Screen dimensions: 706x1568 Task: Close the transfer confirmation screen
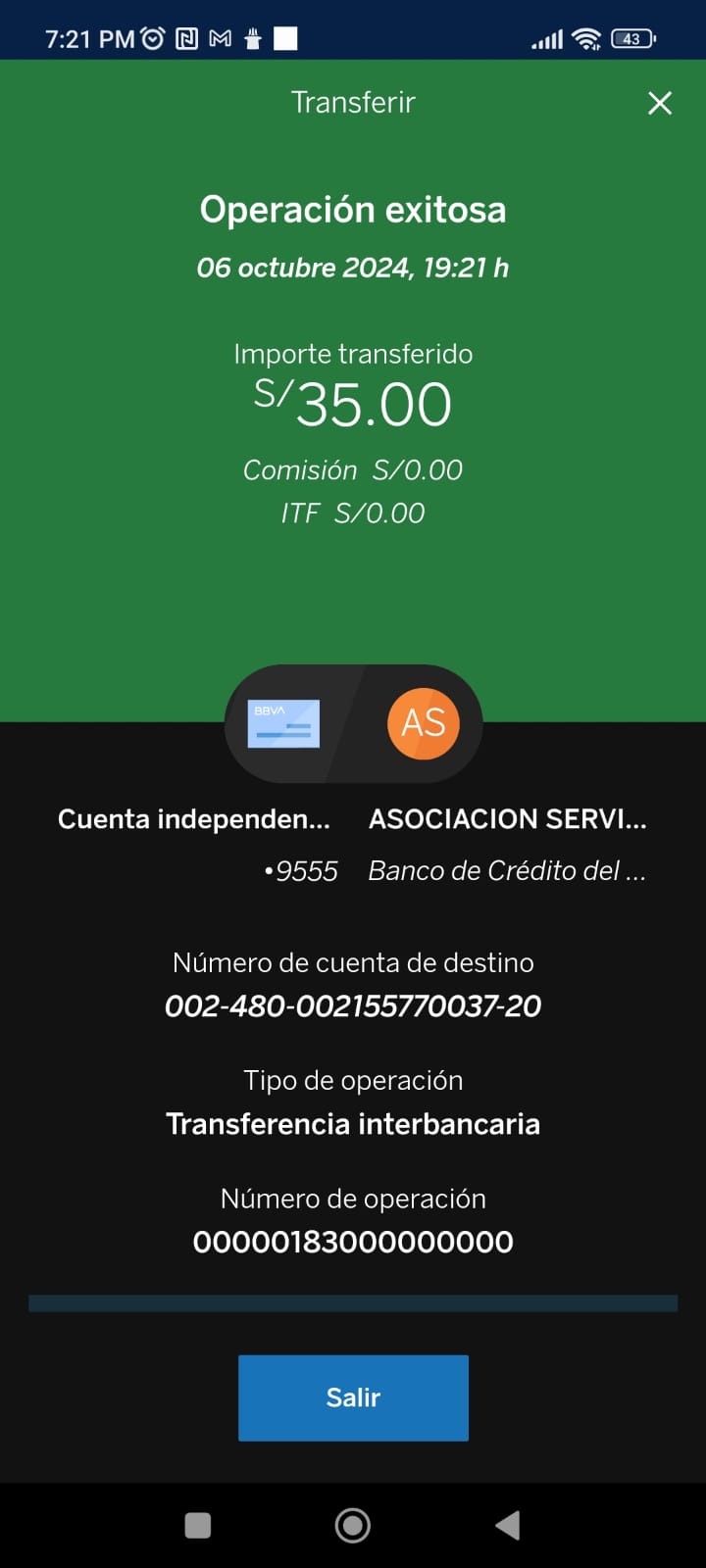660,103
